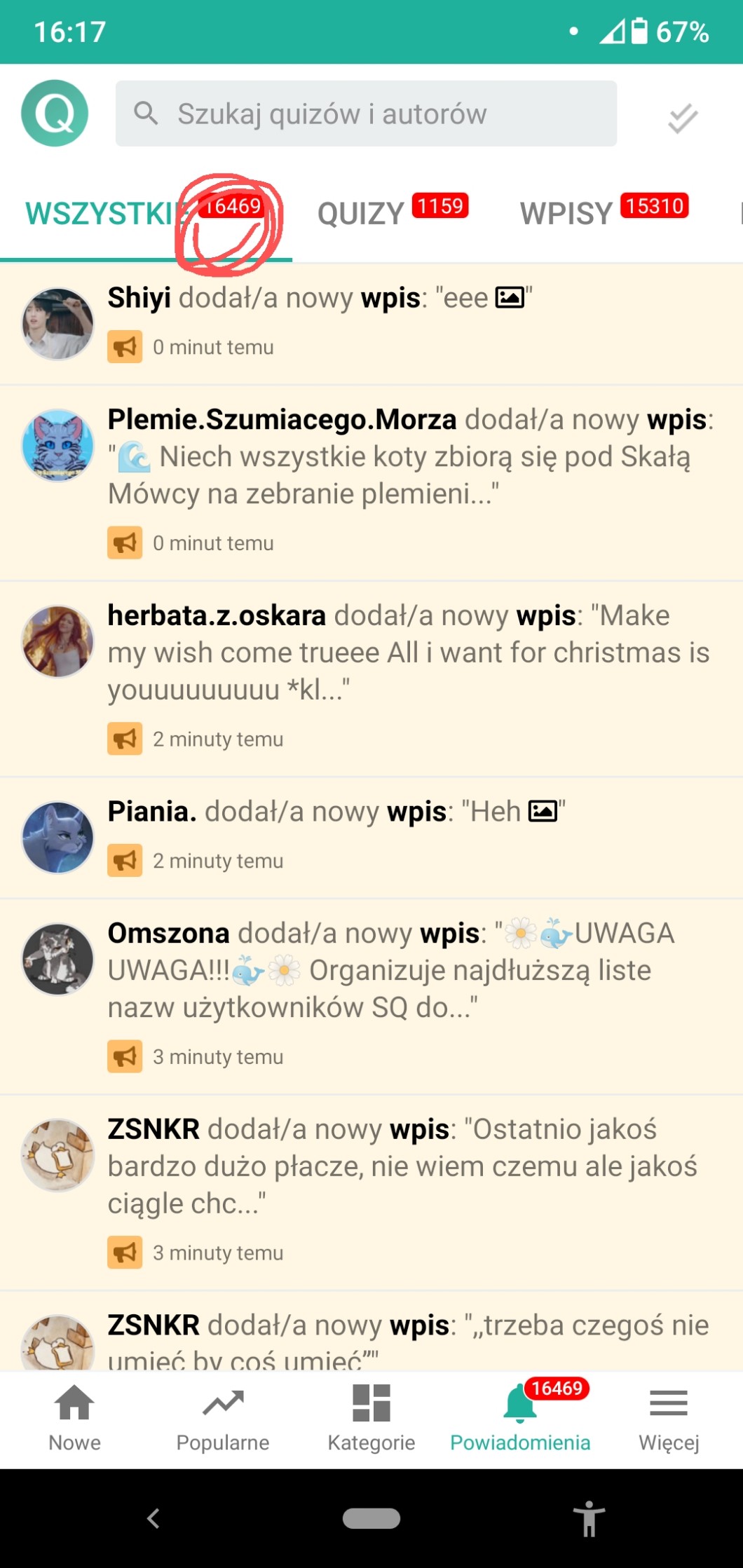Select the Powiadomienia bell tab
The width and height of the screenshot is (743, 1568).
(x=520, y=1417)
